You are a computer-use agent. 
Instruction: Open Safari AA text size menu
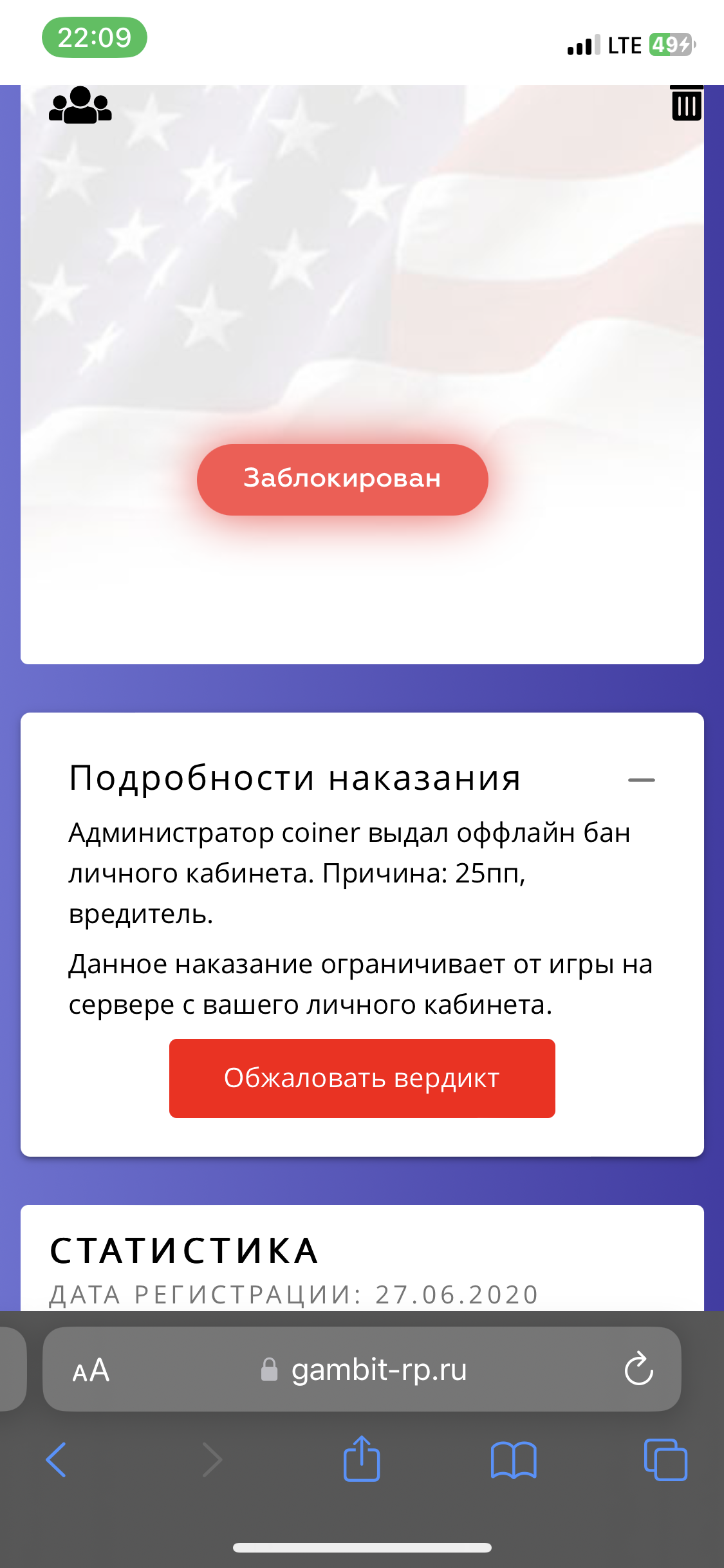(91, 1370)
